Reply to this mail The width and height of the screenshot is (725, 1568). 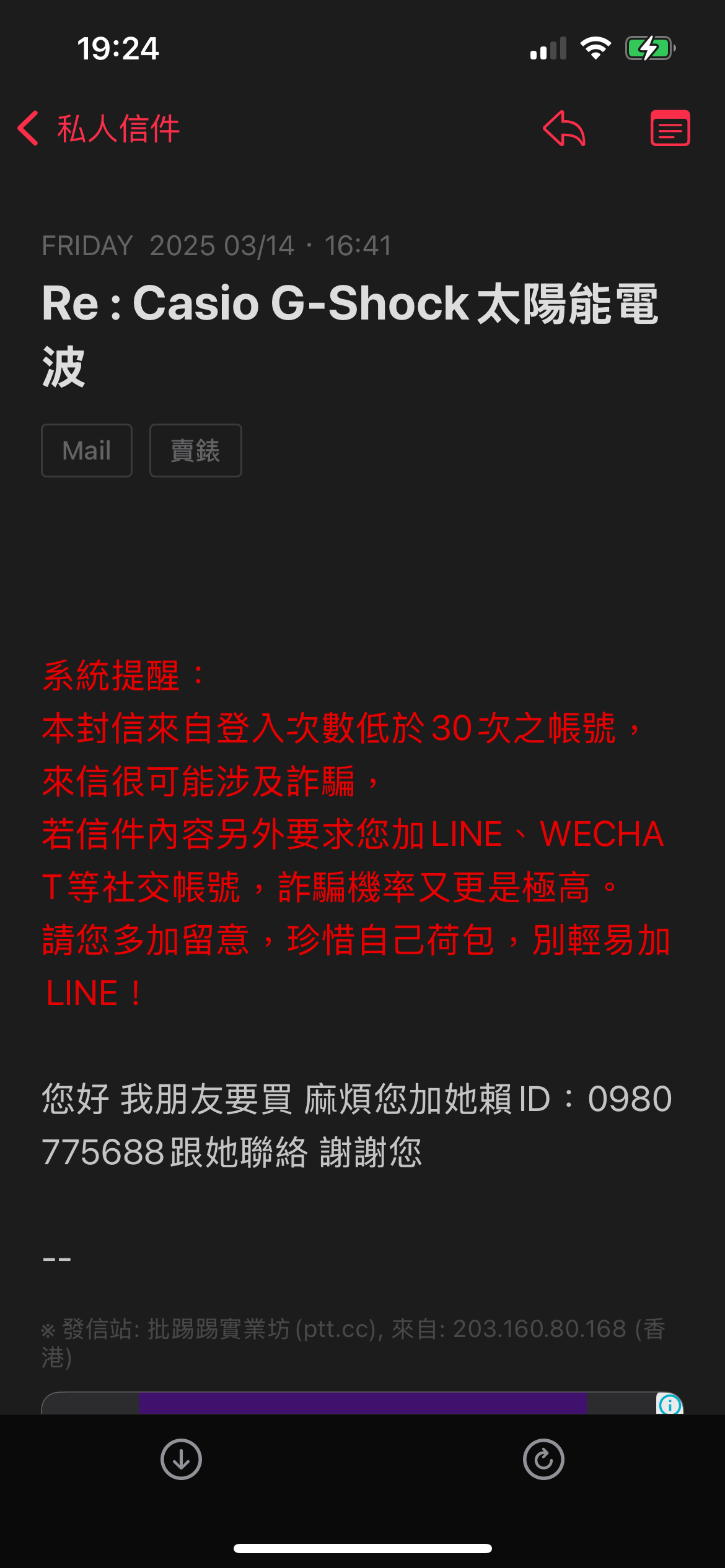(564, 129)
